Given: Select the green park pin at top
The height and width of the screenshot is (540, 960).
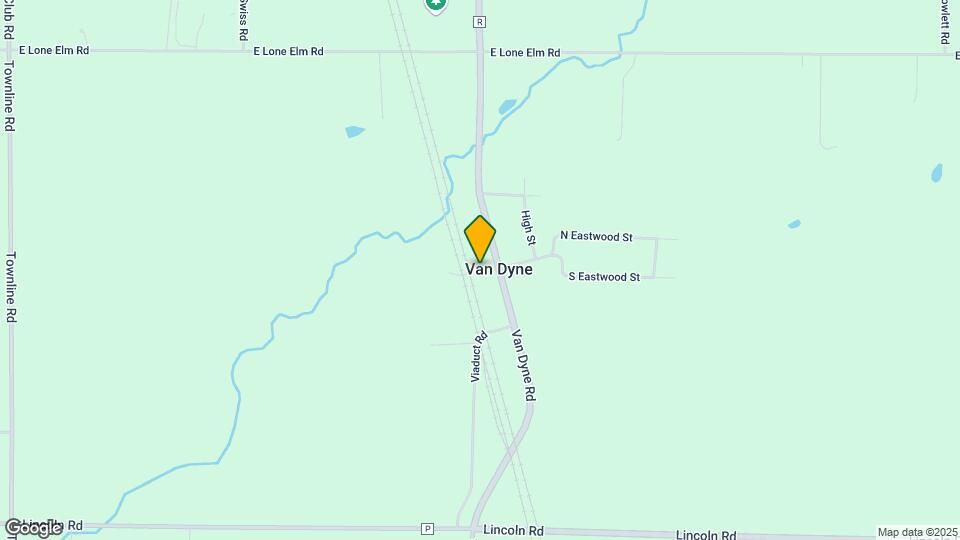Looking at the screenshot, I should tap(436, 5).
